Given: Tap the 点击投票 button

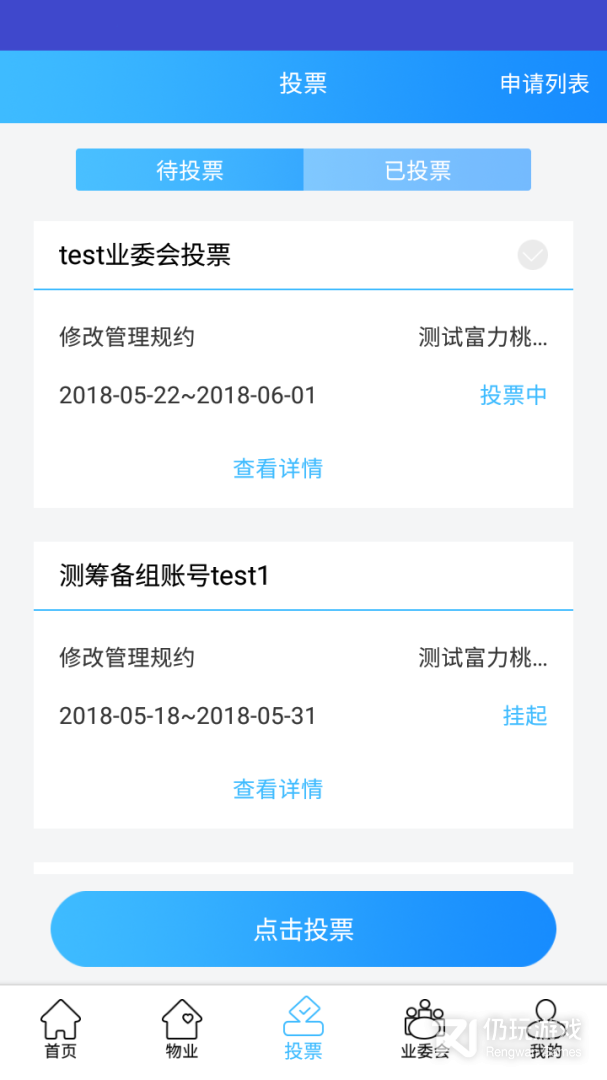Looking at the screenshot, I should (303, 929).
